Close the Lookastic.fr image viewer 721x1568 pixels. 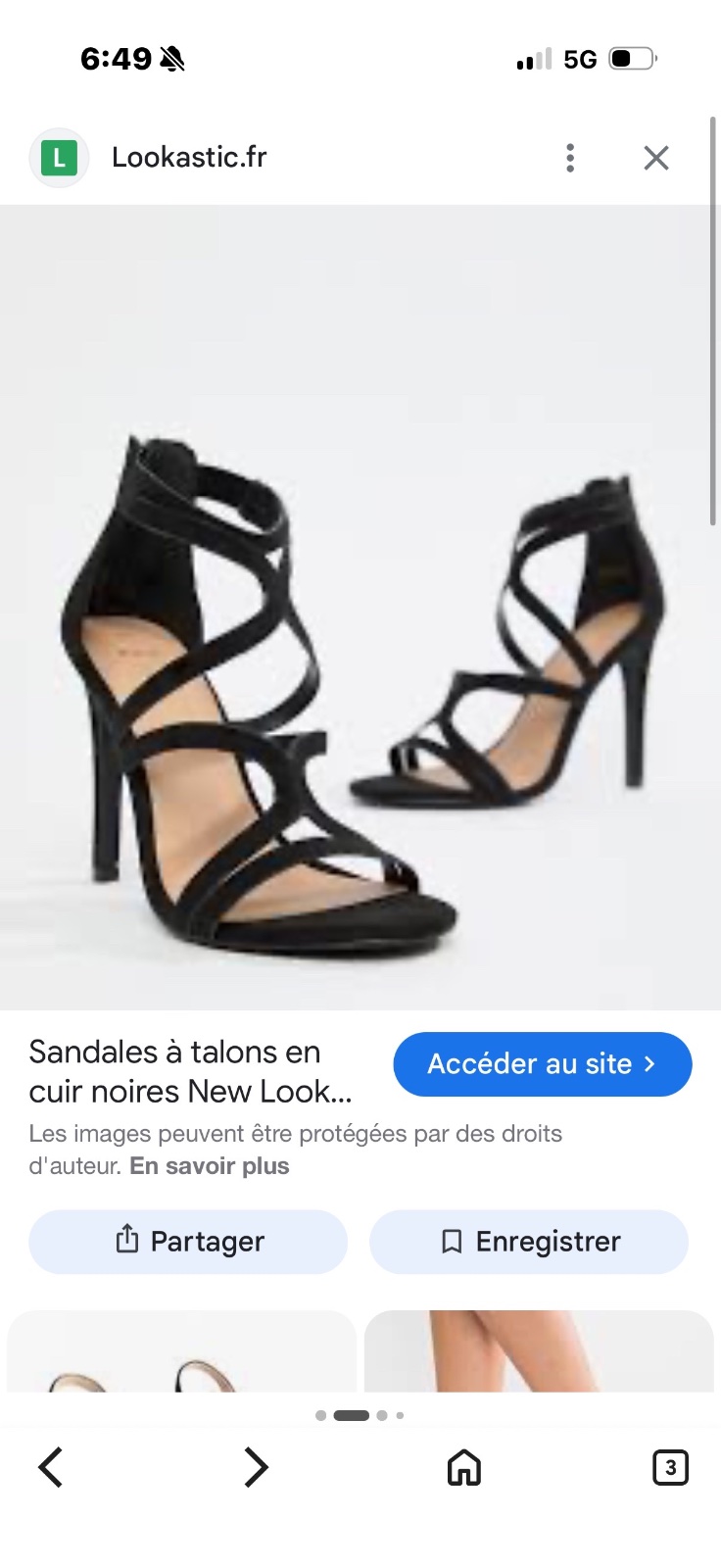tap(656, 158)
